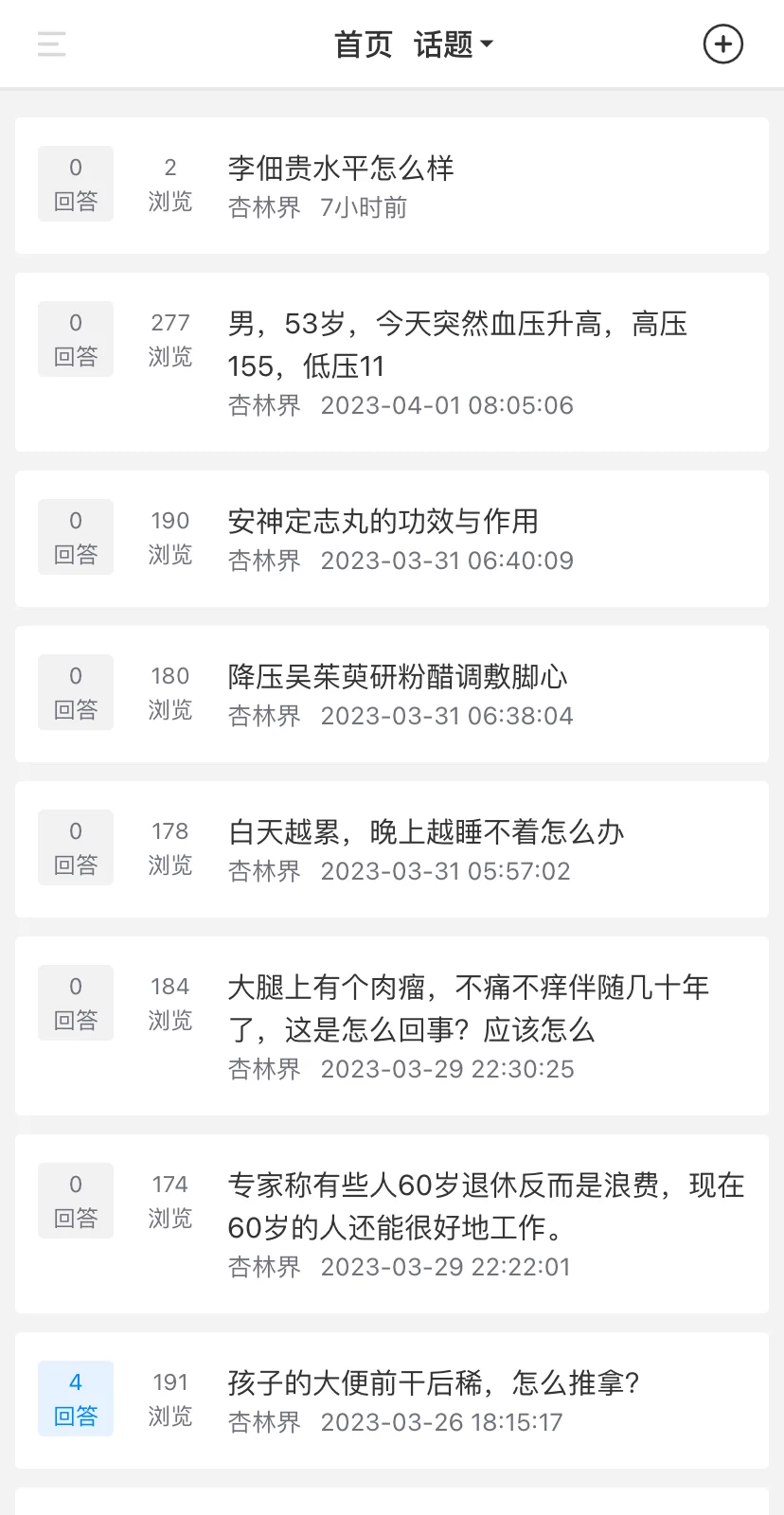Open 安神定志丸的功效与作用 question

[383, 521]
